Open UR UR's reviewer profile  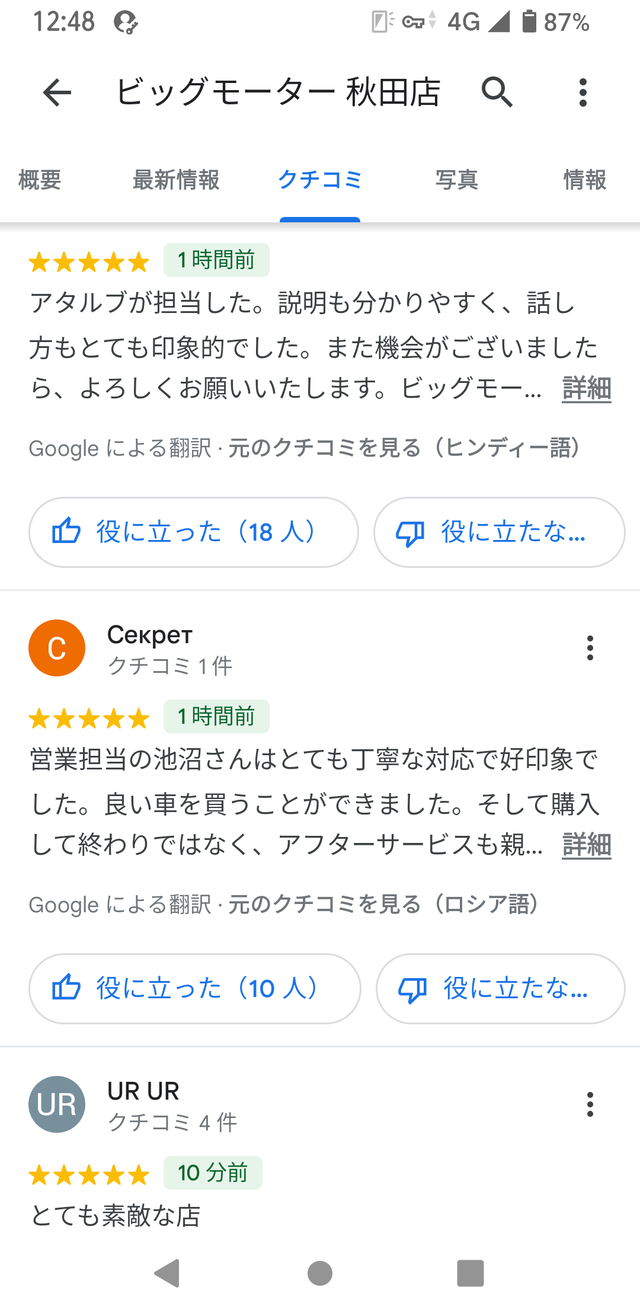click(57, 1104)
